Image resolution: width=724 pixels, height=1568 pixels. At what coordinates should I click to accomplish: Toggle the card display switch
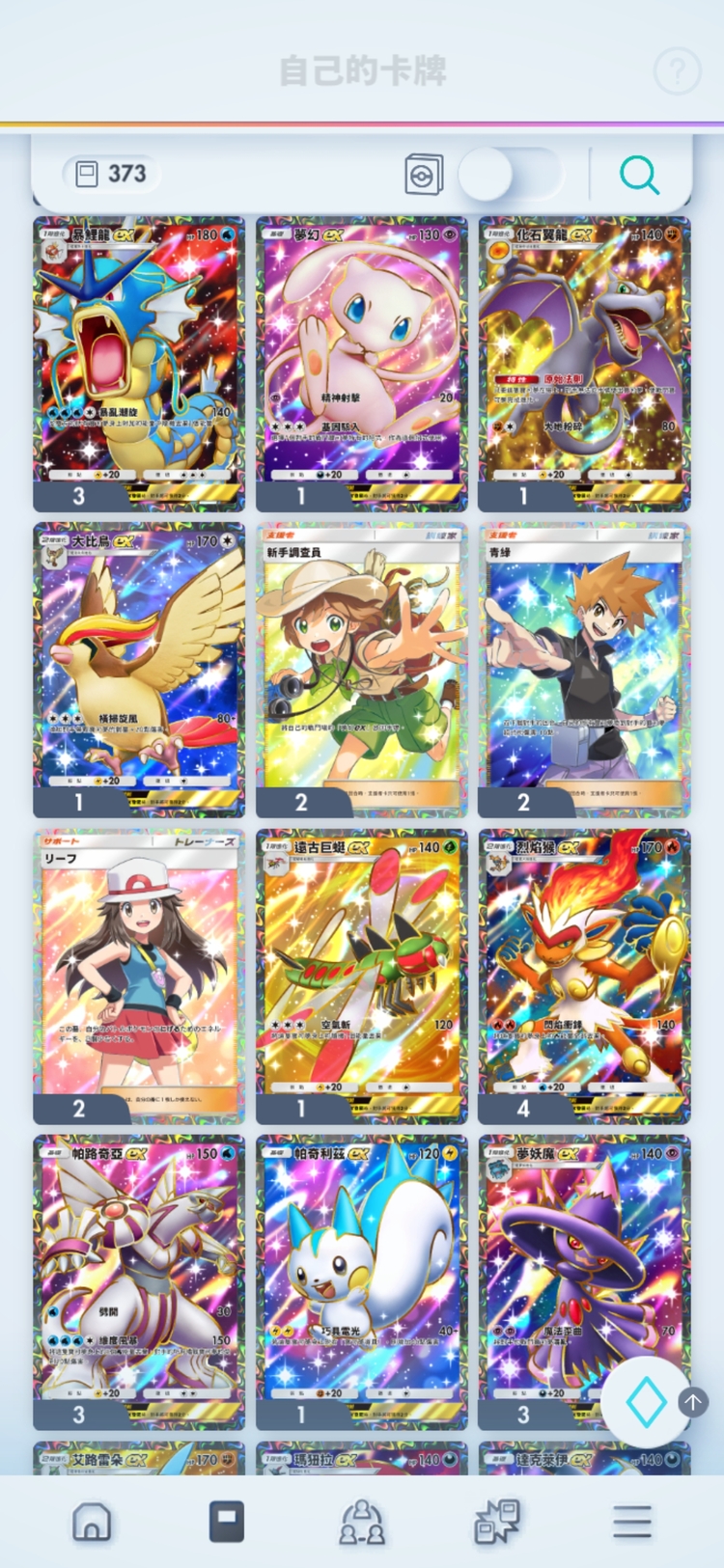[x=509, y=175]
